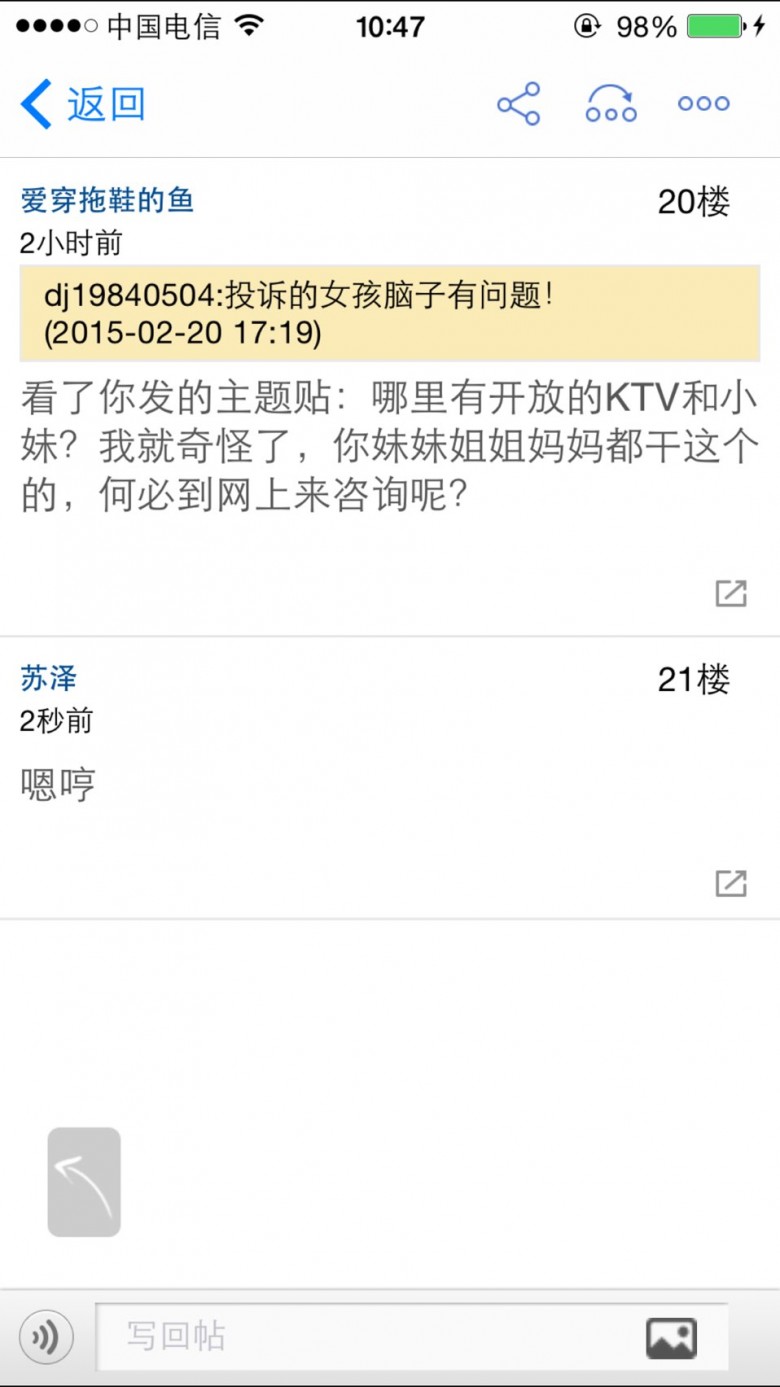Screen dimensions: 780x1387
Task: Open 爱穿拖鞋的鱼's profile
Action: tap(107, 201)
